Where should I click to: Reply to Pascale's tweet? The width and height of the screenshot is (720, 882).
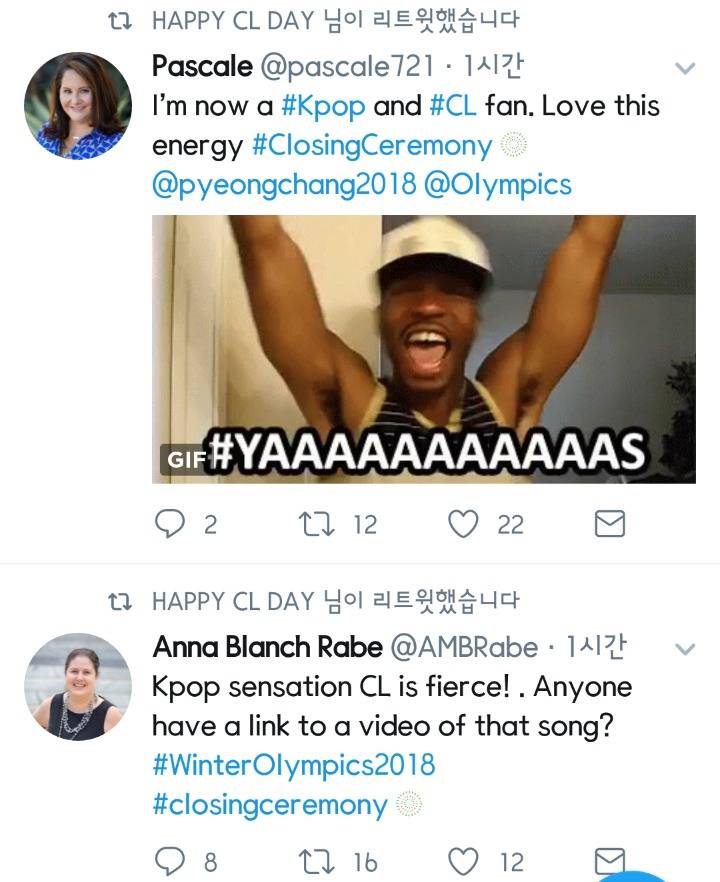[x=172, y=523]
